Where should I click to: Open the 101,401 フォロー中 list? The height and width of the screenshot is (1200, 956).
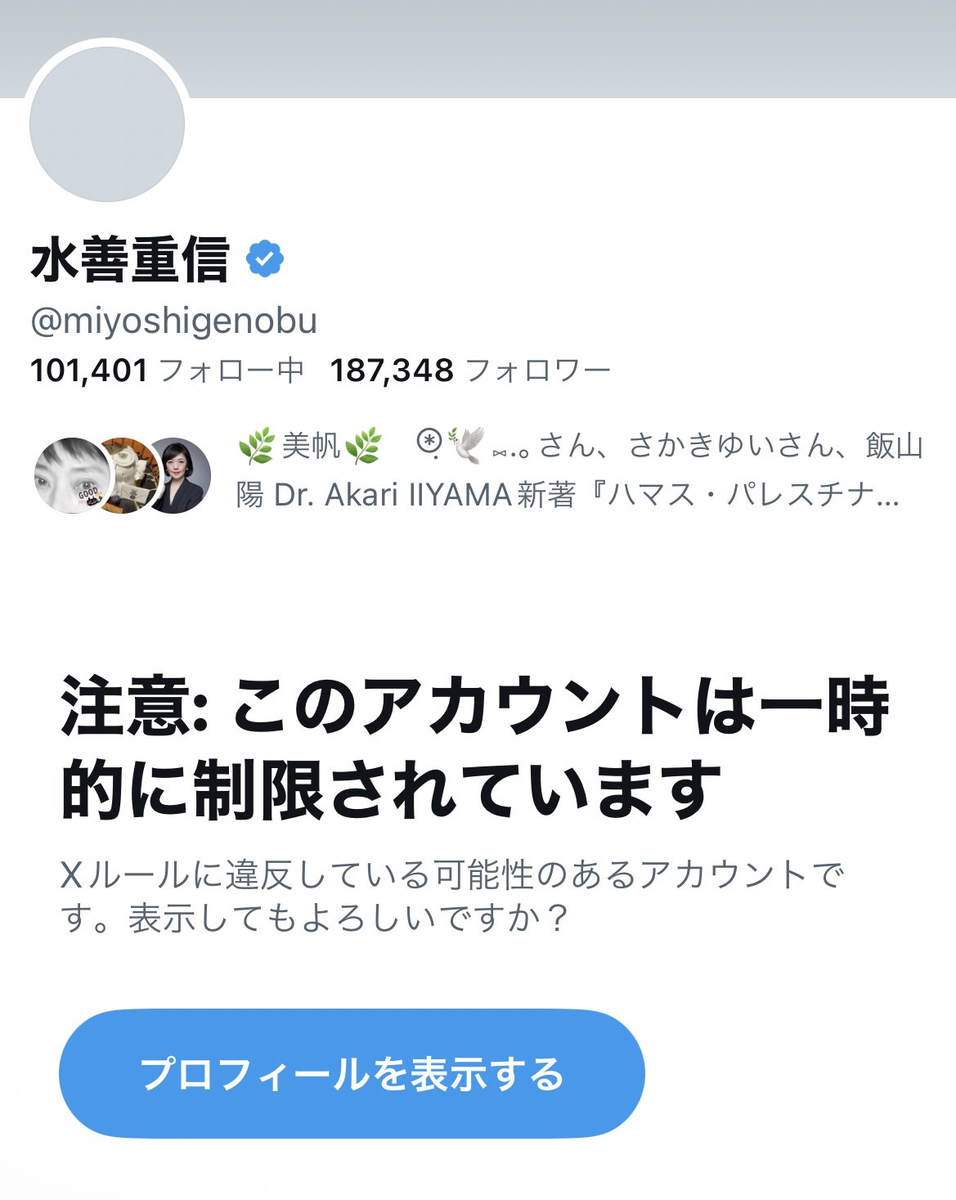[x=167, y=371]
